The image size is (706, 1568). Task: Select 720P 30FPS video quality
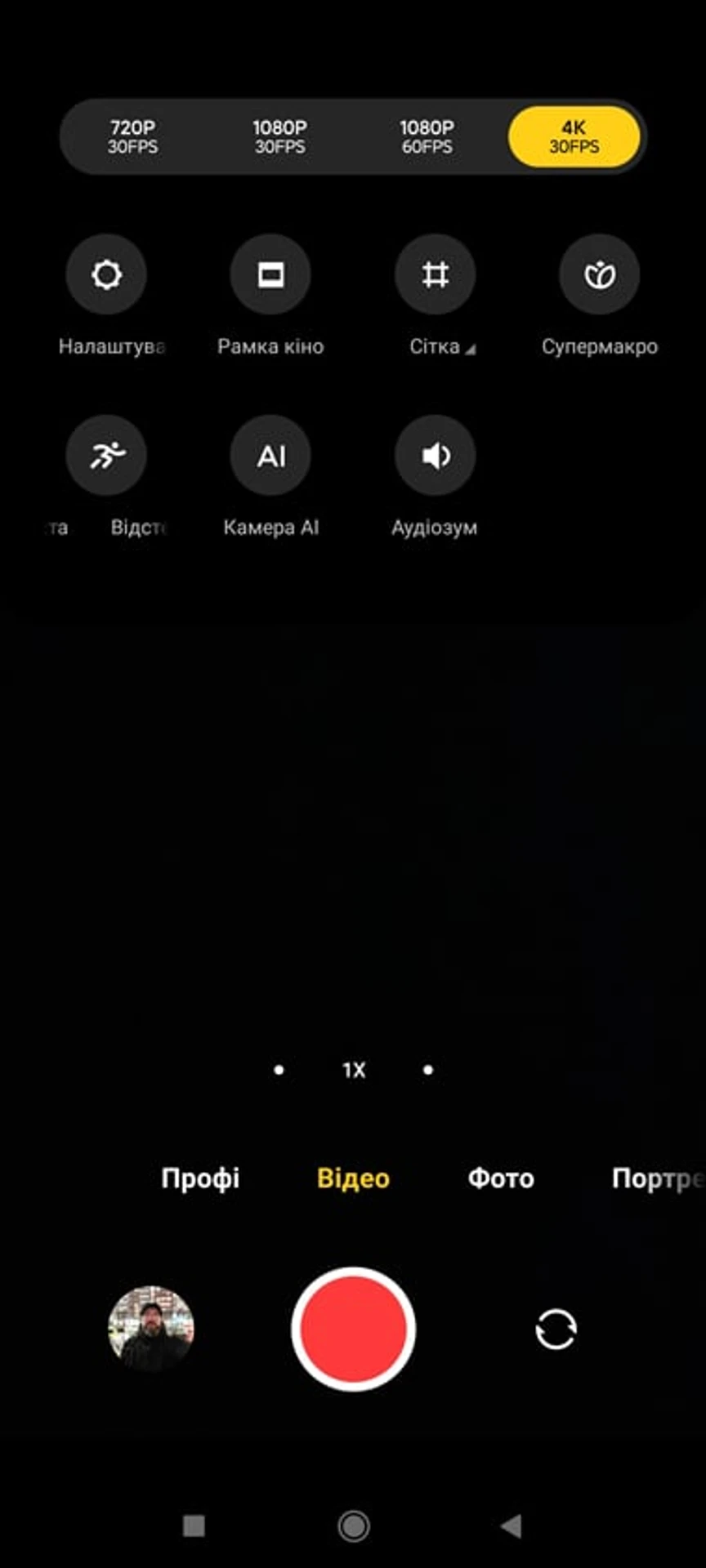pyautogui.click(x=132, y=136)
